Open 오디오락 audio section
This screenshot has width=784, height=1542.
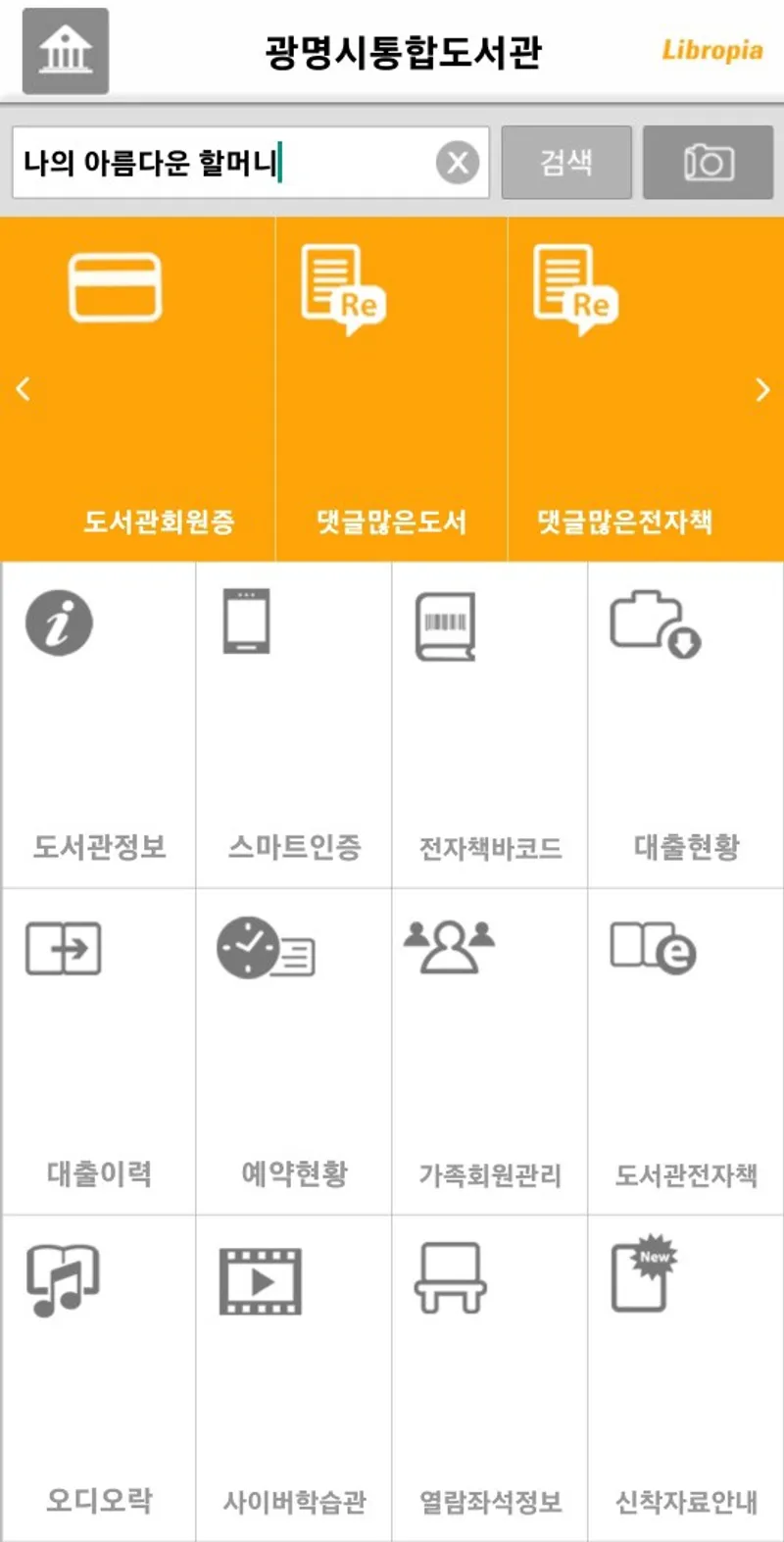tap(99, 1377)
